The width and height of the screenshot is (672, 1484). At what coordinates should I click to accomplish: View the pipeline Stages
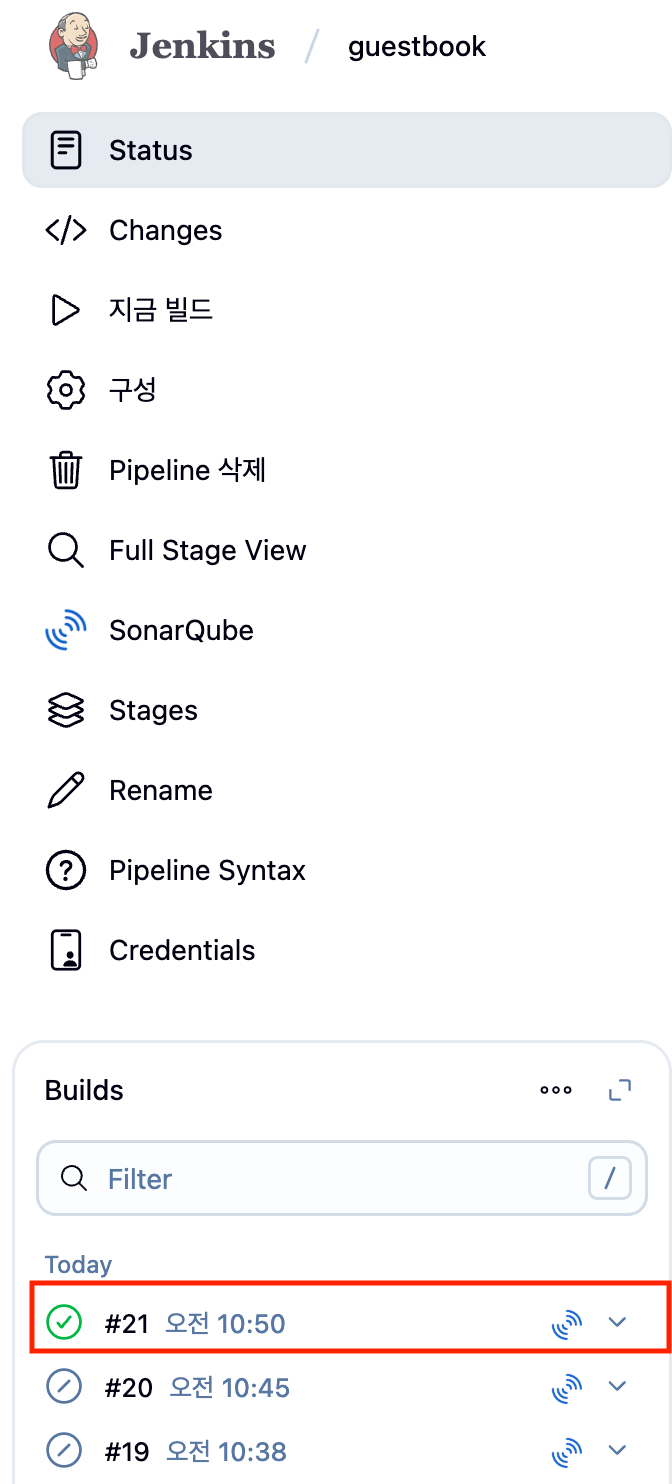pos(153,711)
